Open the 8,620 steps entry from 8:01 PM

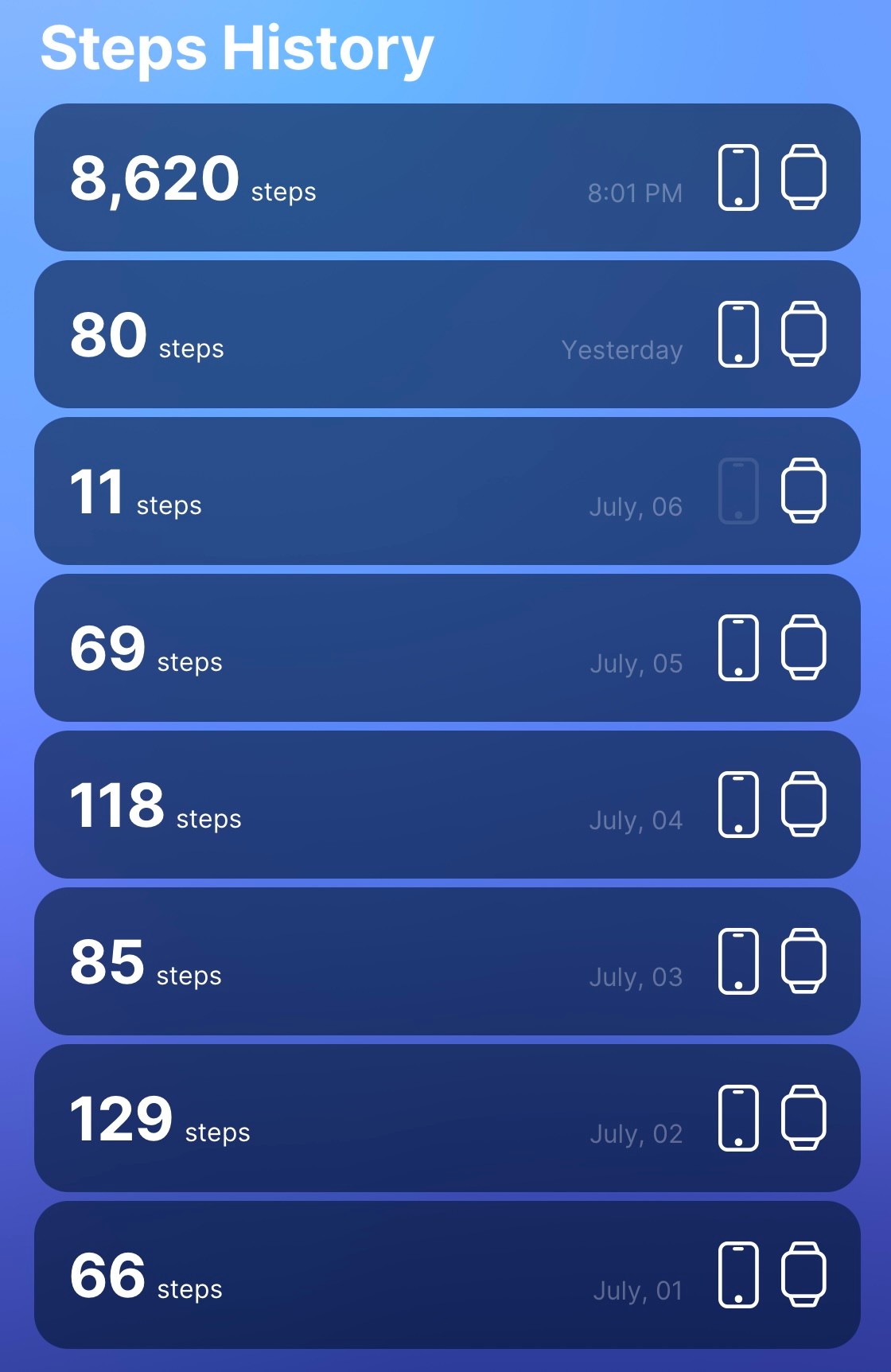tap(447, 177)
